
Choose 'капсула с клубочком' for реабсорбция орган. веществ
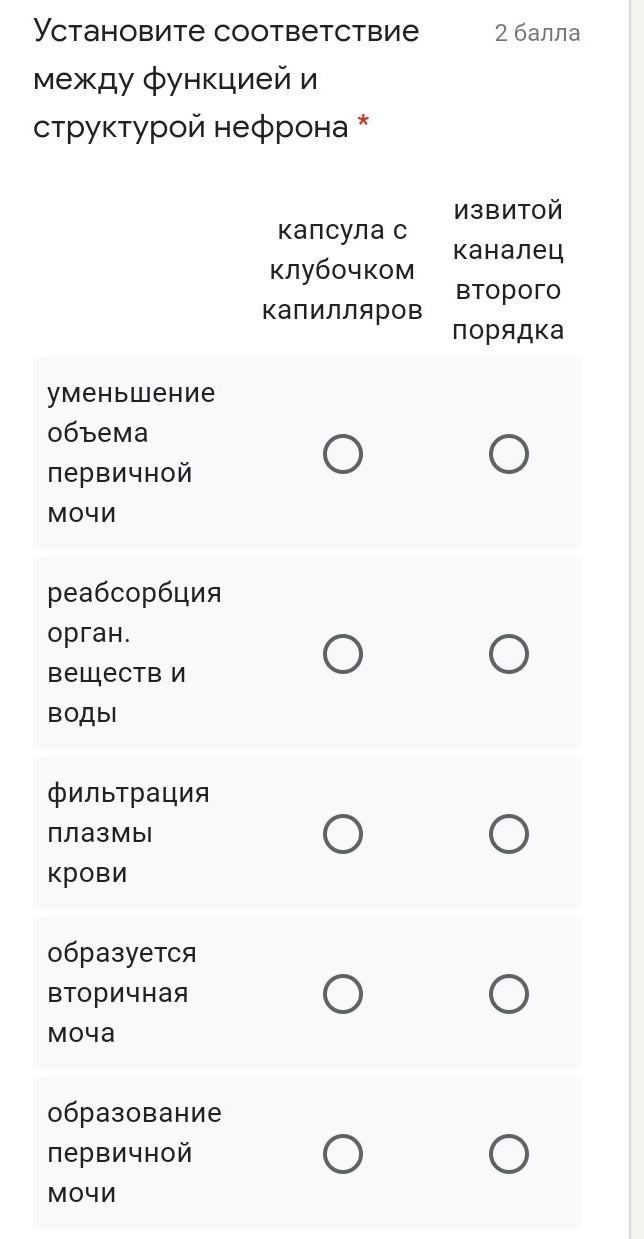pos(343,654)
